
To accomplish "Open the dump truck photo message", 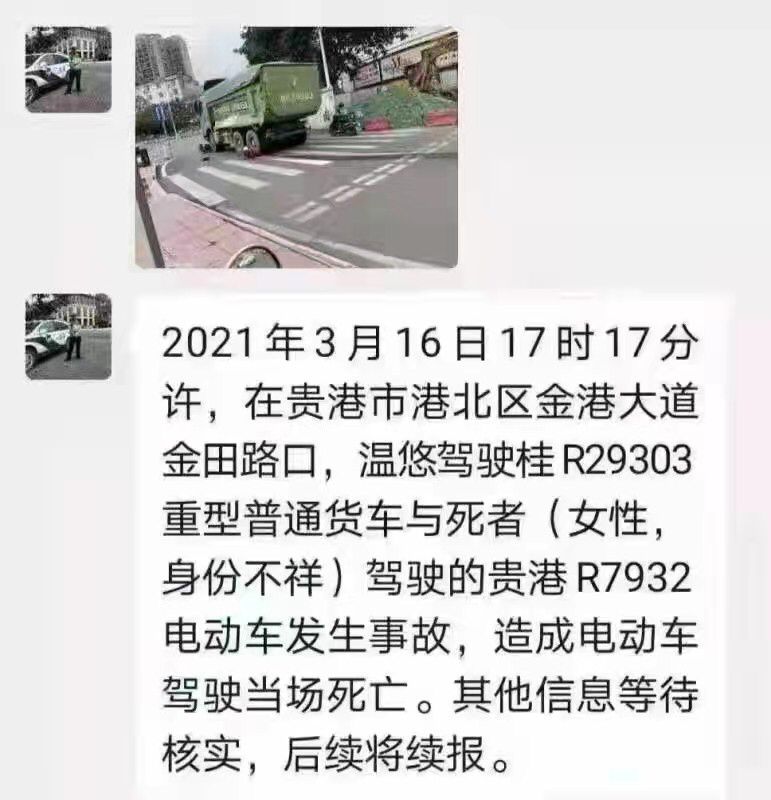I will (296, 148).
